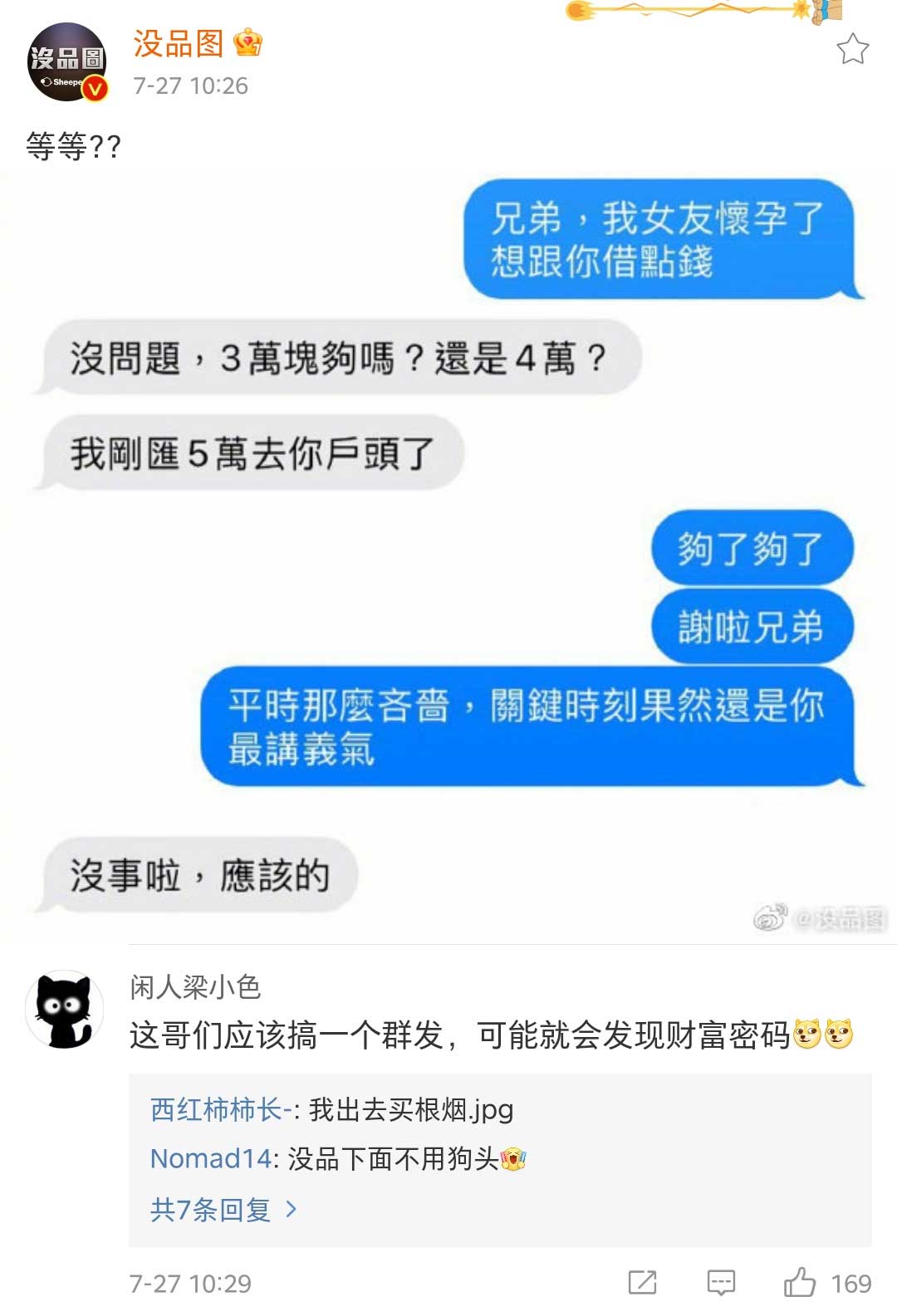The image size is (897, 1316).
Task: Expand all 7 replies (共7条回复)
Action: click(223, 1210)
